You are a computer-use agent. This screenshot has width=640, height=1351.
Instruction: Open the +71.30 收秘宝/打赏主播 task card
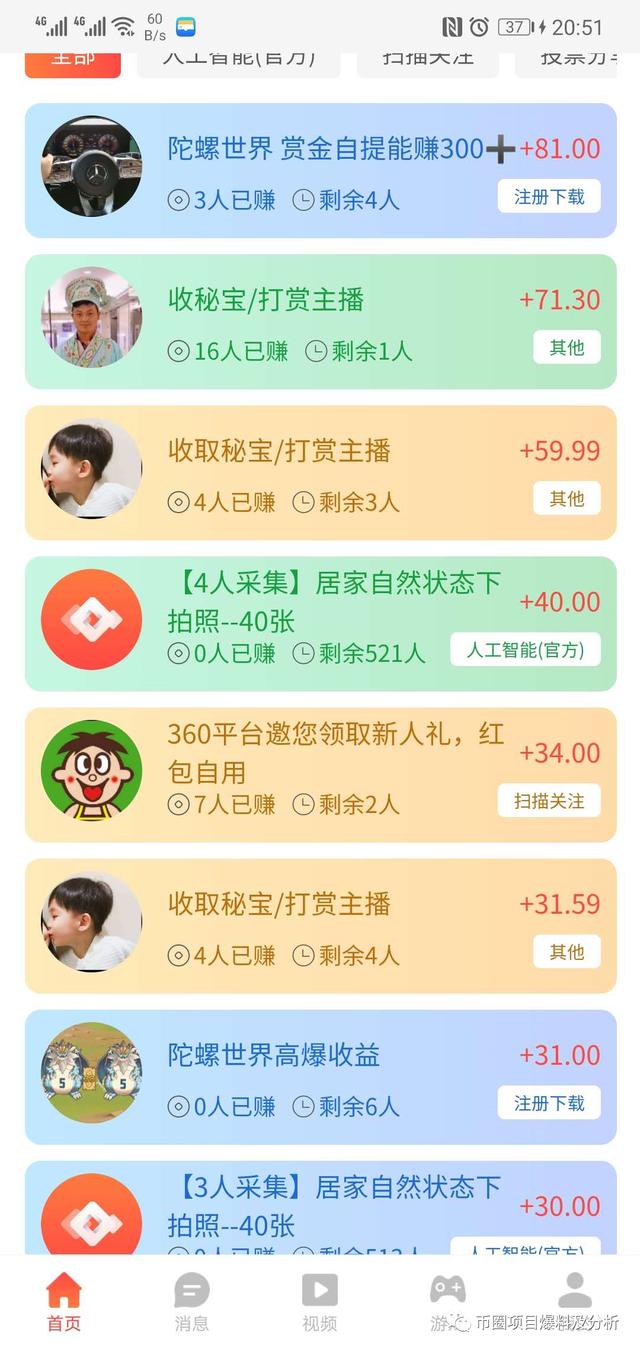[x=320, y=321]
